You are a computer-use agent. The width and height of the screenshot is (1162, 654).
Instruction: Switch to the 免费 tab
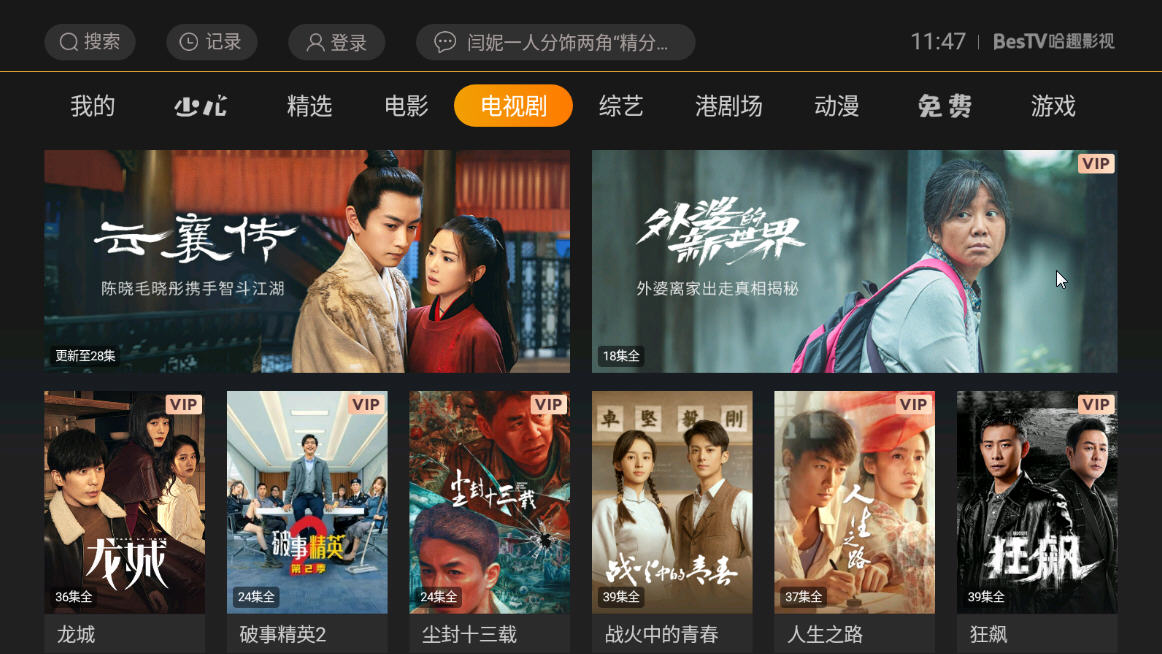point(945,106)
